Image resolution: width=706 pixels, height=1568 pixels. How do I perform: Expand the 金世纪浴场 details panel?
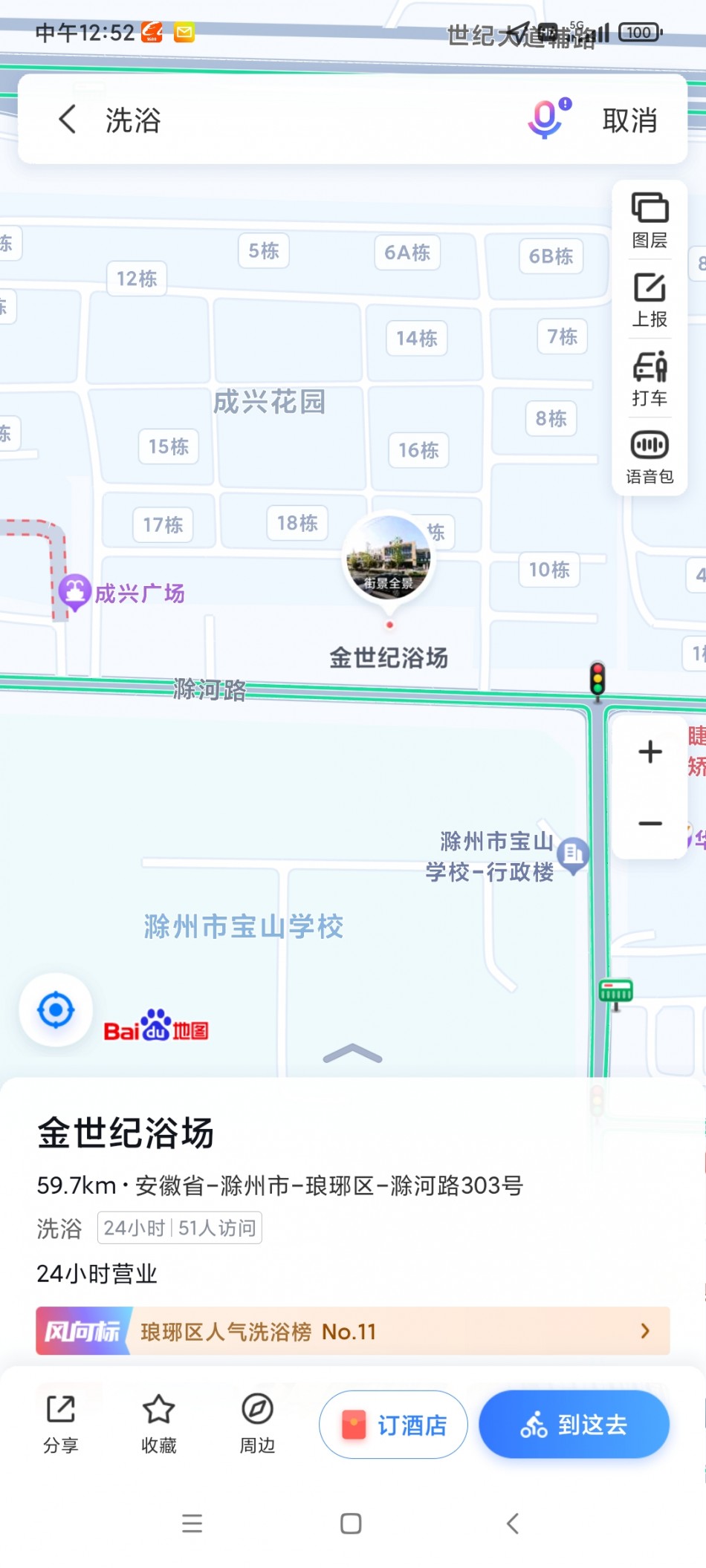(x=352, y=1053)
